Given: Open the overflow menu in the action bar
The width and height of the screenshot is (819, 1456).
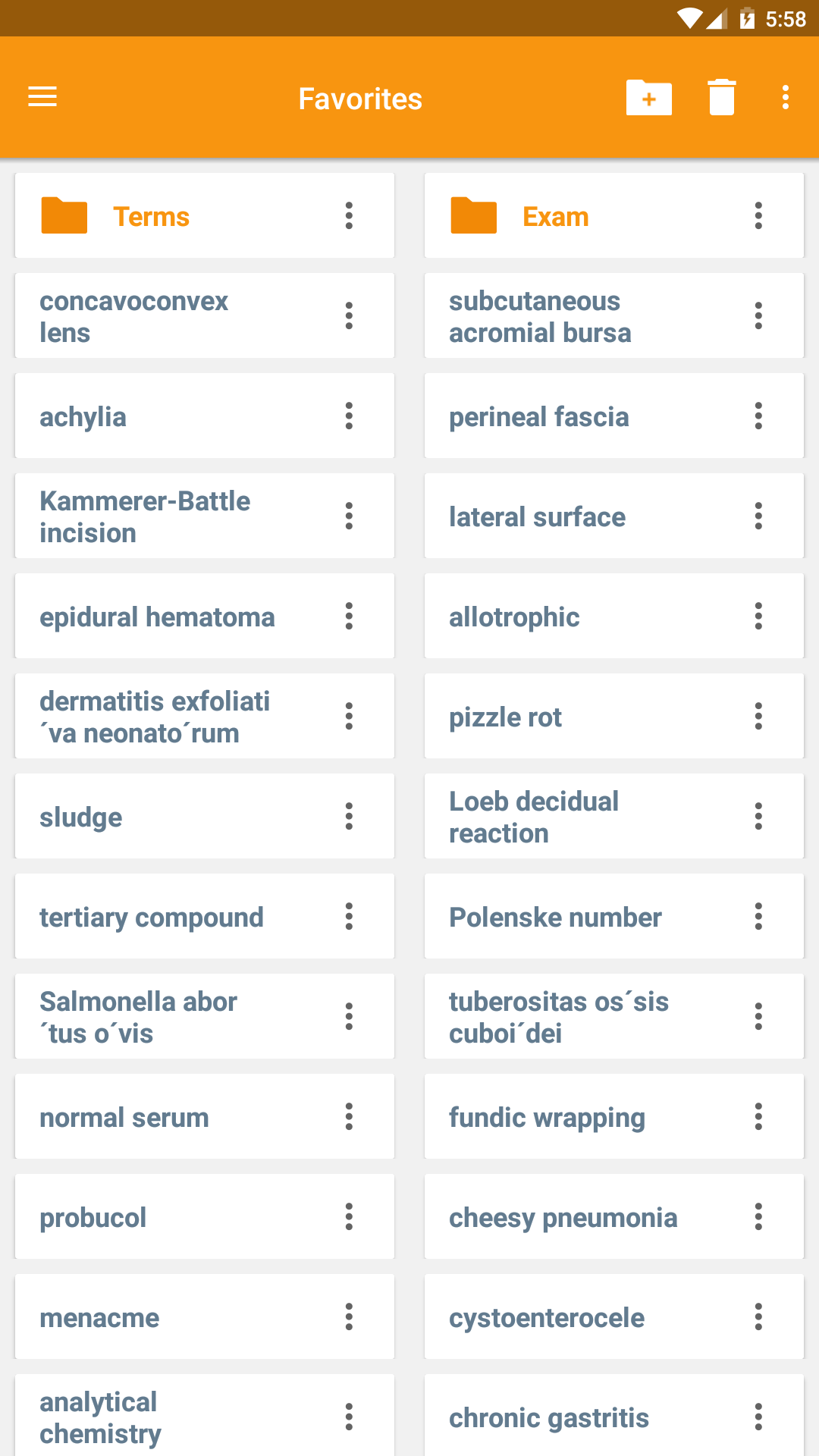Looking at the screenshot, I should click(784, 97).
